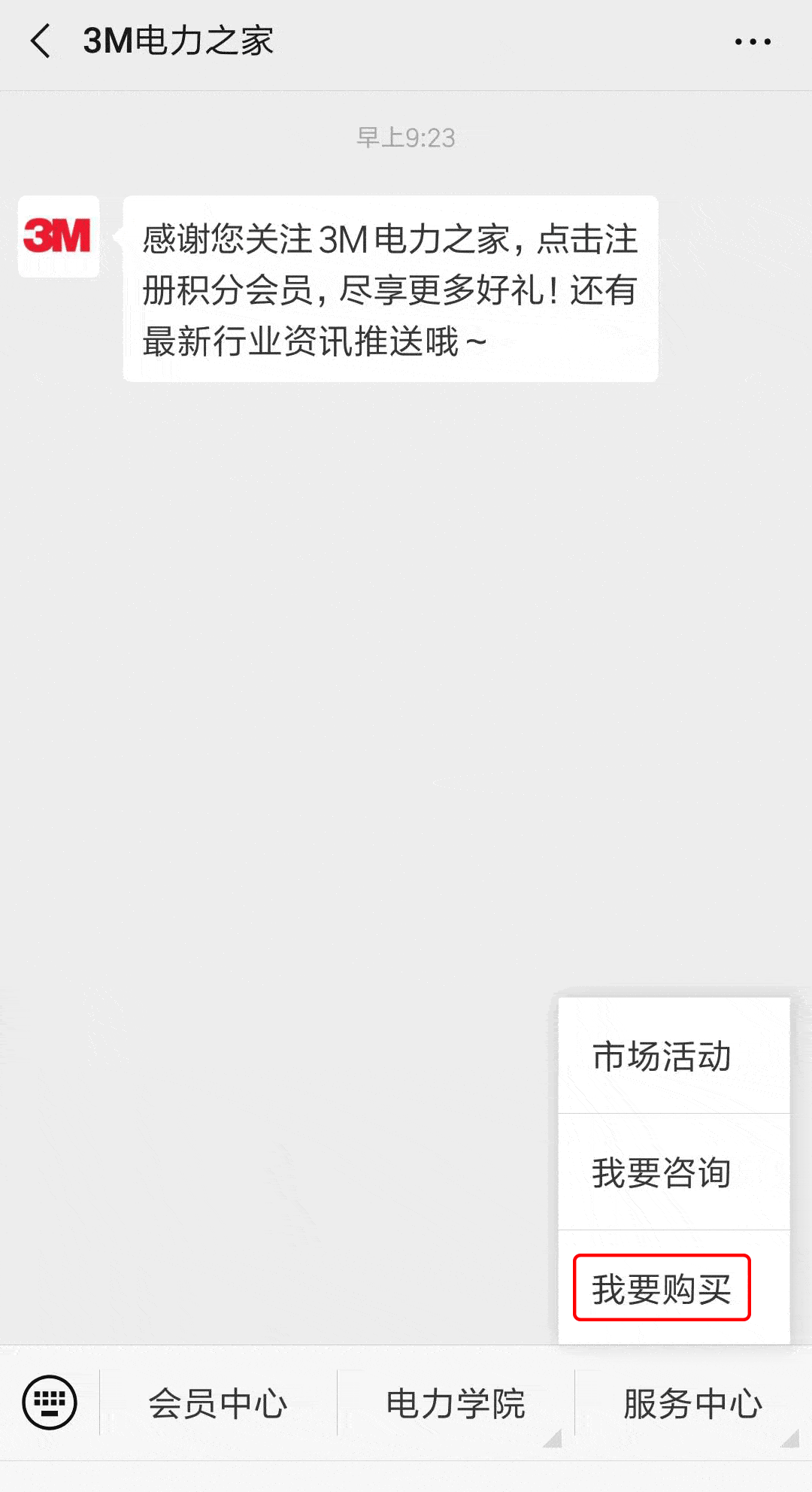Expand the 电力学院 menu
Screen dimensions: 812x1492
click(456, 1403)
